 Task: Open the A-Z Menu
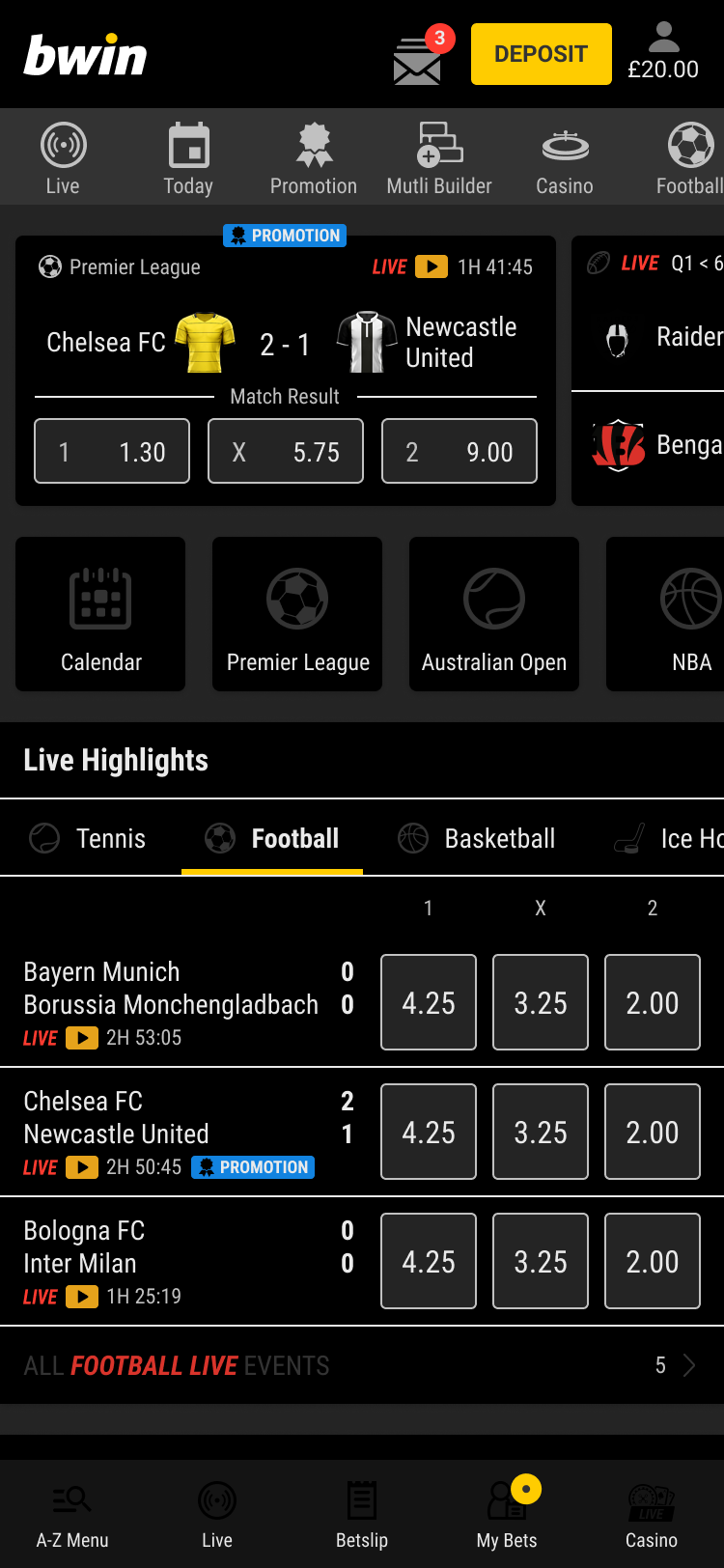click(72, 1516)
